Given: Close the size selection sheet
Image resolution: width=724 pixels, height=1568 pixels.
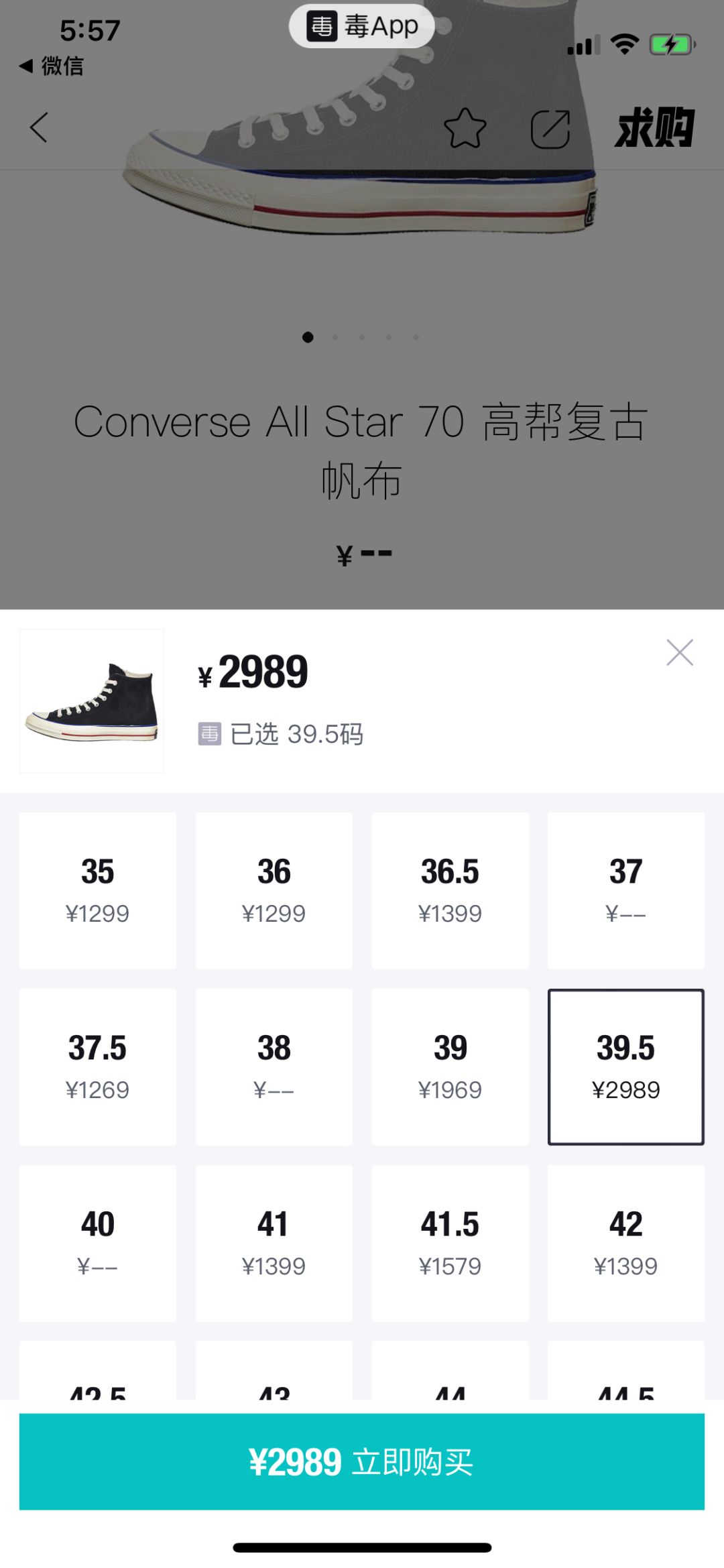Looking at the screenshot, I should tap(679, 652).
